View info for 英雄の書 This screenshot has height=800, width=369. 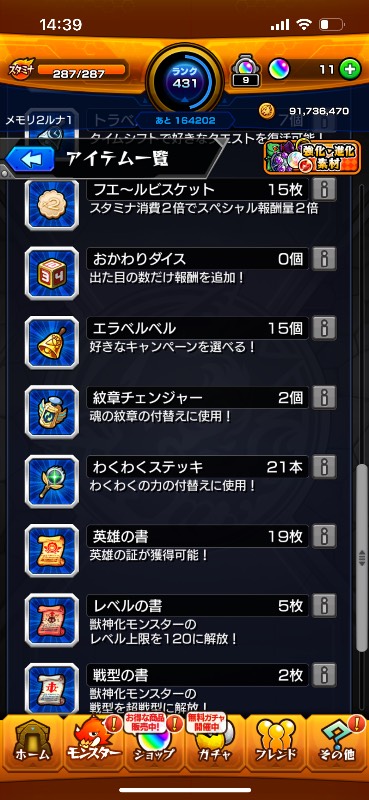click(324, 536)
